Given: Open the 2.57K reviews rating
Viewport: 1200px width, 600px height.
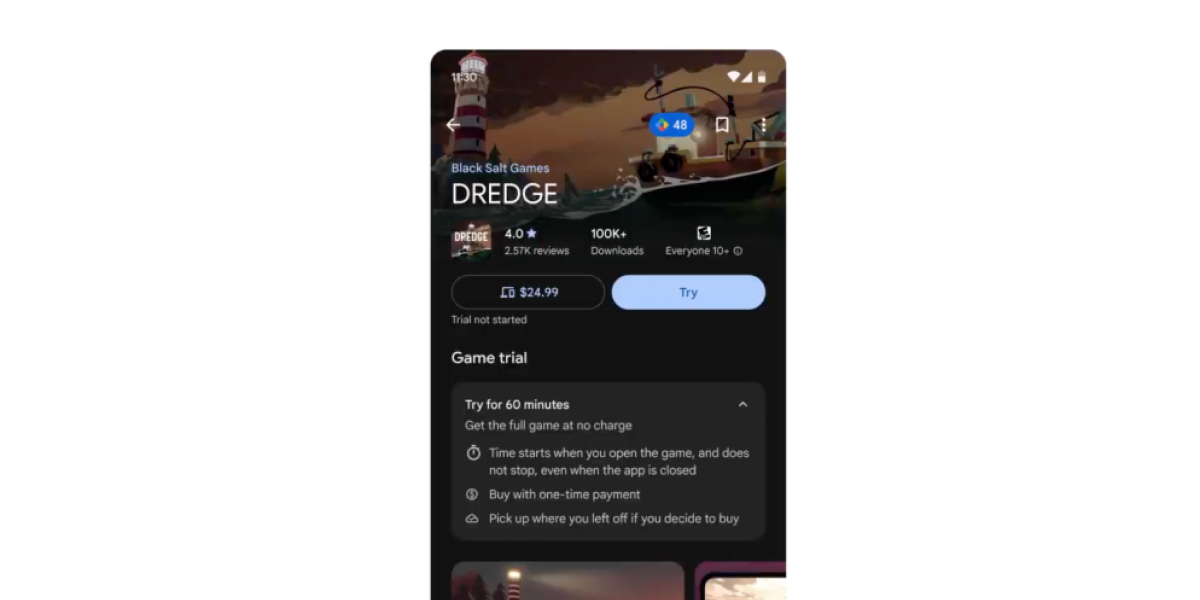Looking at the screenshot, I should click(x=536, y=241).
